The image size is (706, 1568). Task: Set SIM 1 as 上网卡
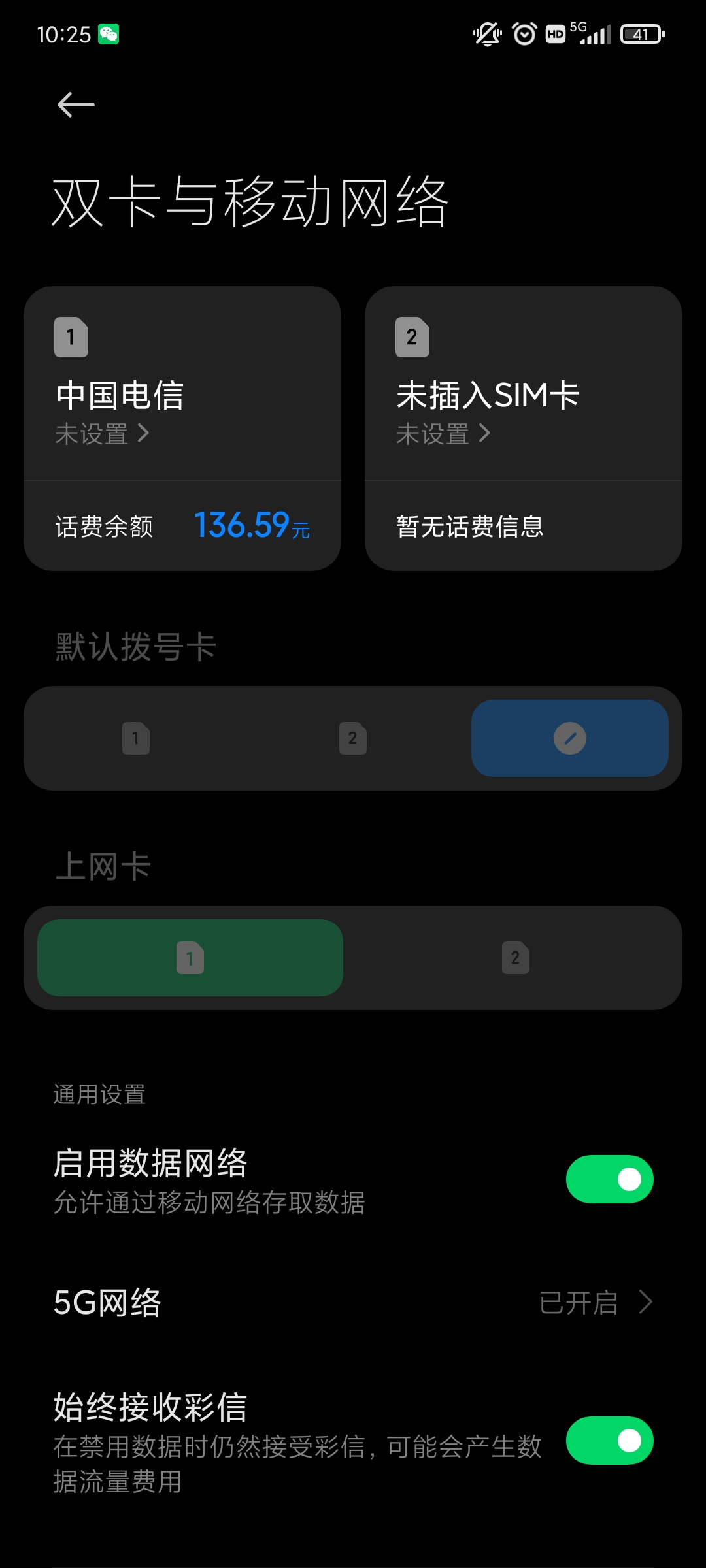pyautogui.click(x=190, y=958)
